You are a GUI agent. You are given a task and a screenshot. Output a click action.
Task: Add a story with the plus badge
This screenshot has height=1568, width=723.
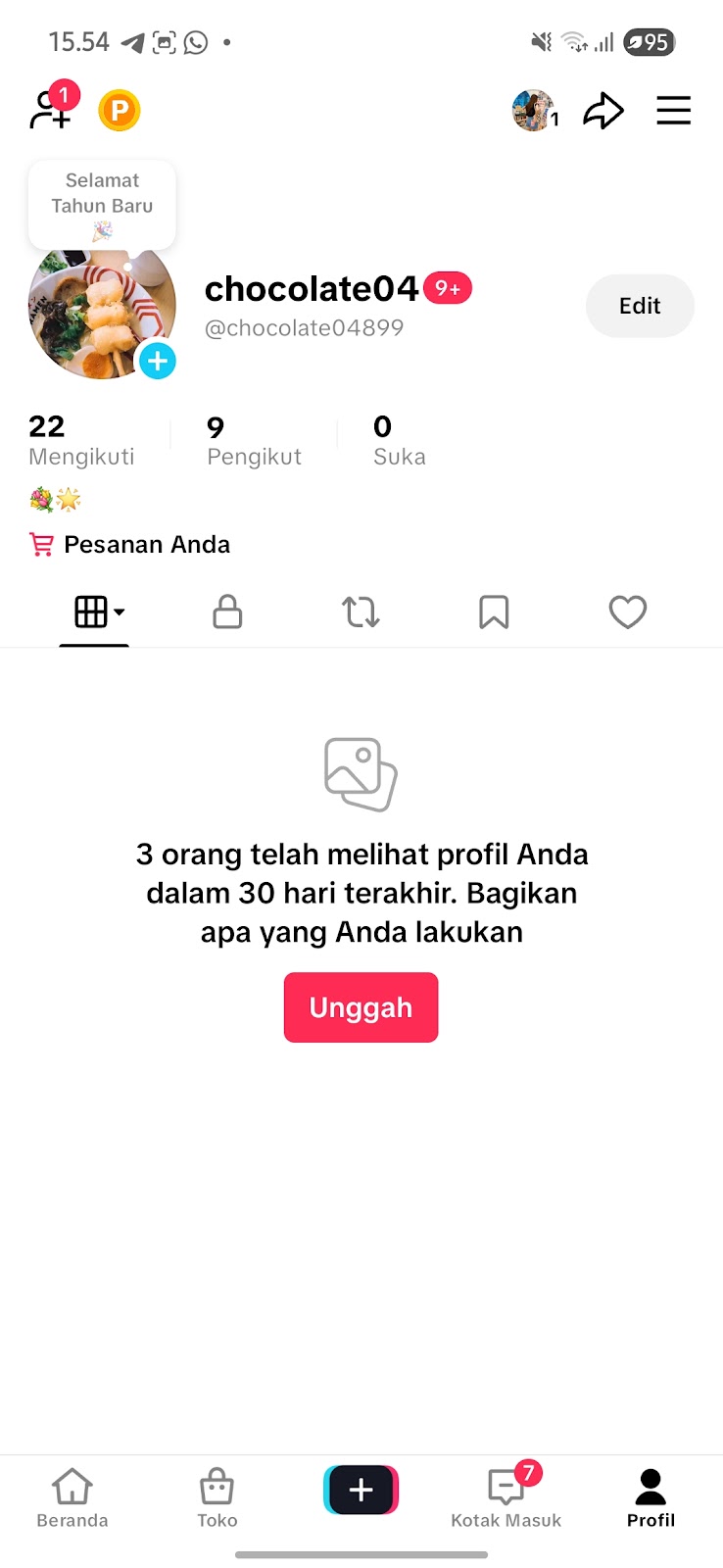click(x=157, y=361)
